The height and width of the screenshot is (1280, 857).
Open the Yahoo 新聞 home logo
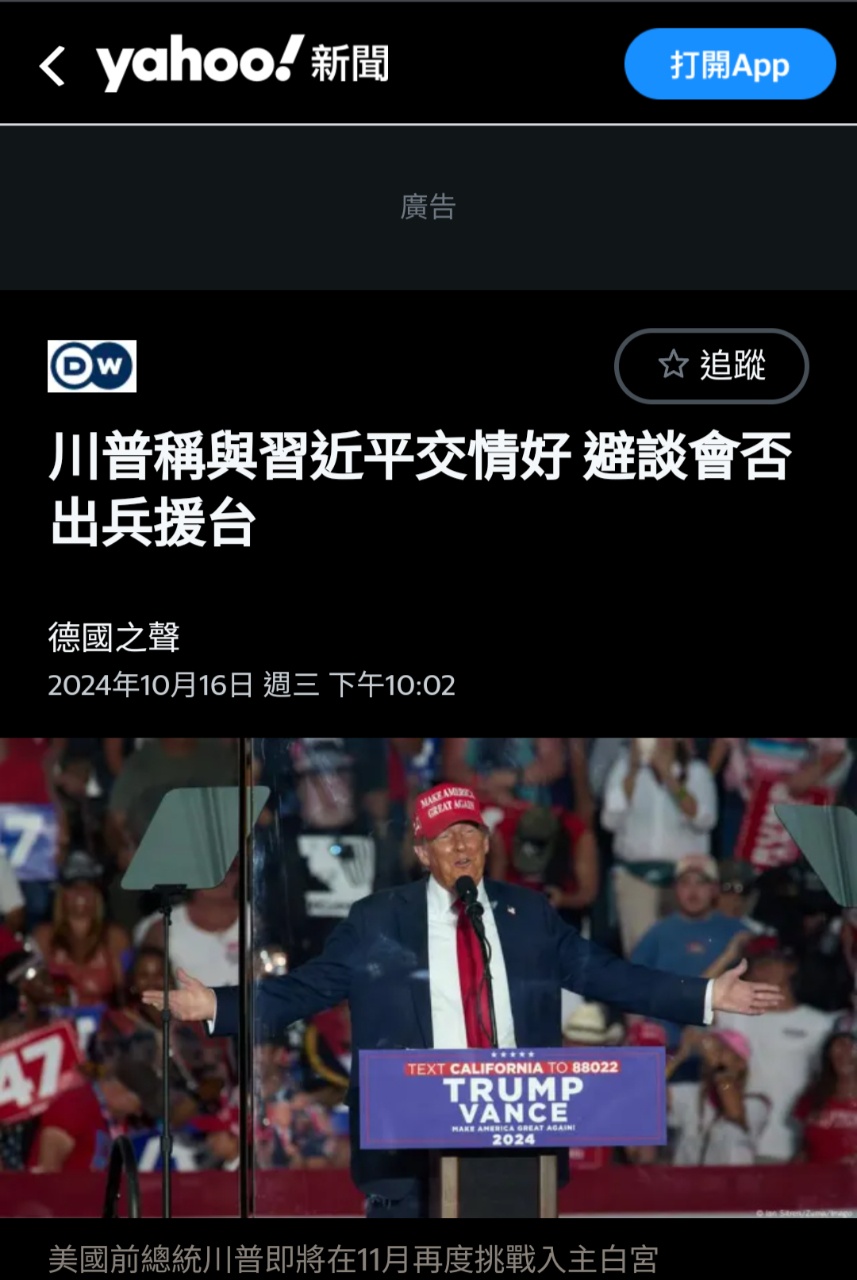242,64
